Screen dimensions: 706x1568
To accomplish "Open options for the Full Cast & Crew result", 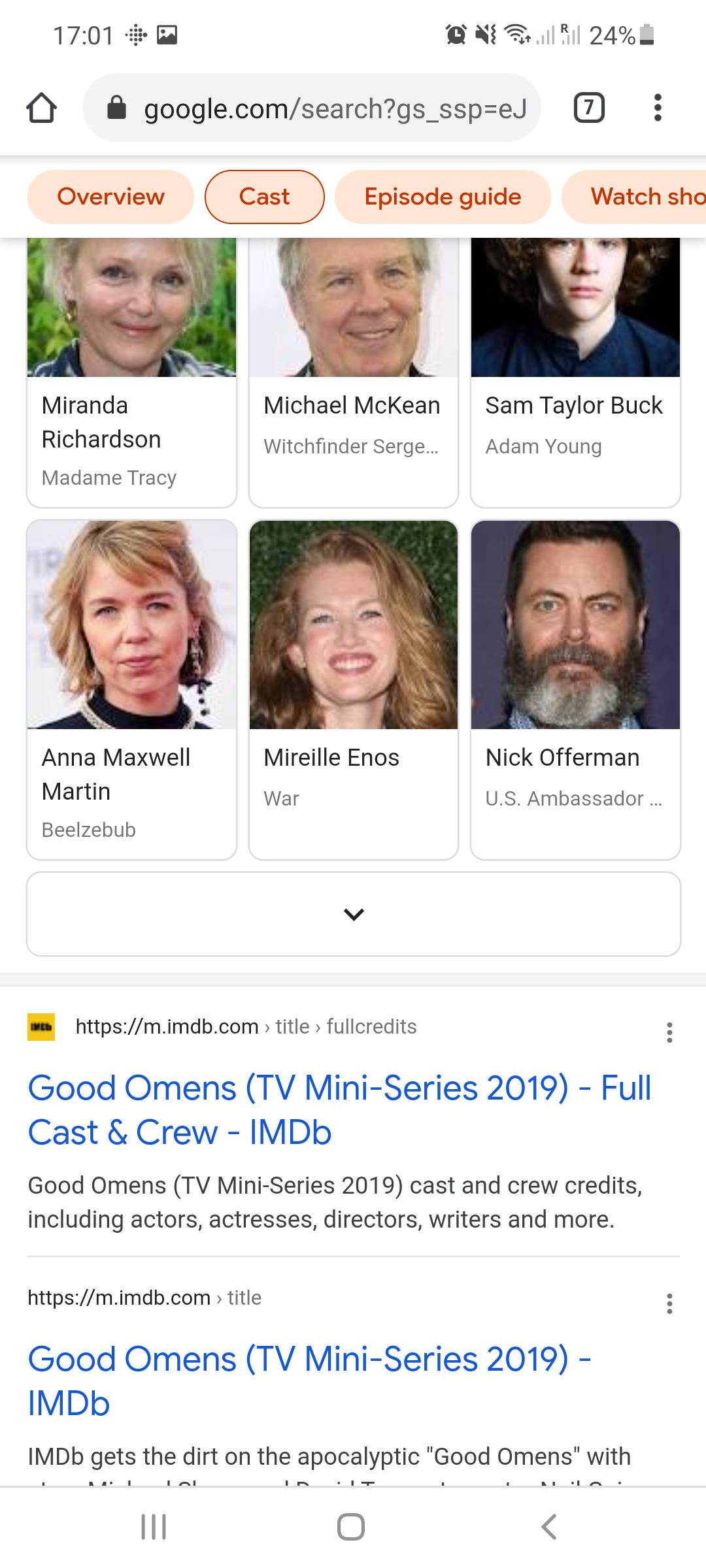I will 669,1032.
